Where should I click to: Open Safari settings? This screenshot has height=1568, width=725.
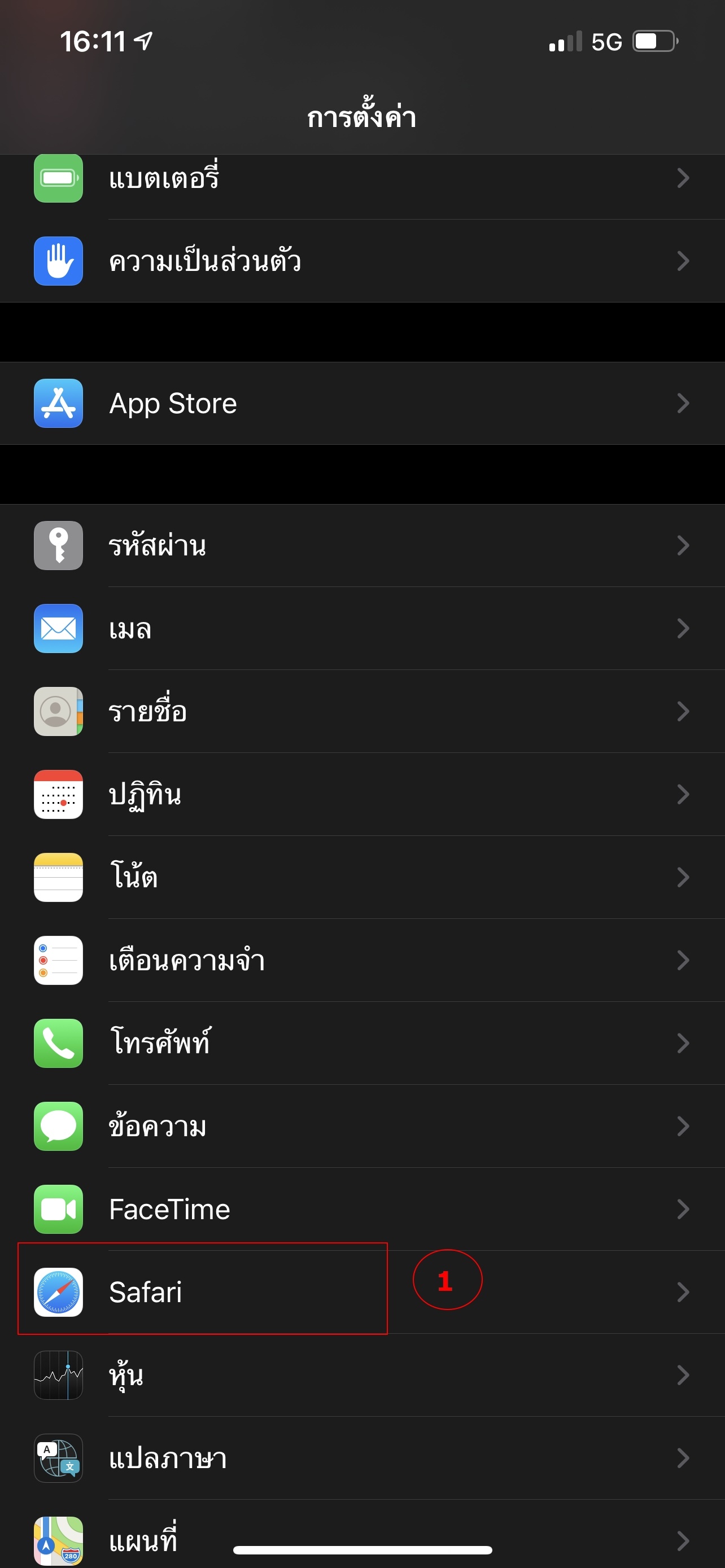pyautogui.click(x=362, y=1291)
